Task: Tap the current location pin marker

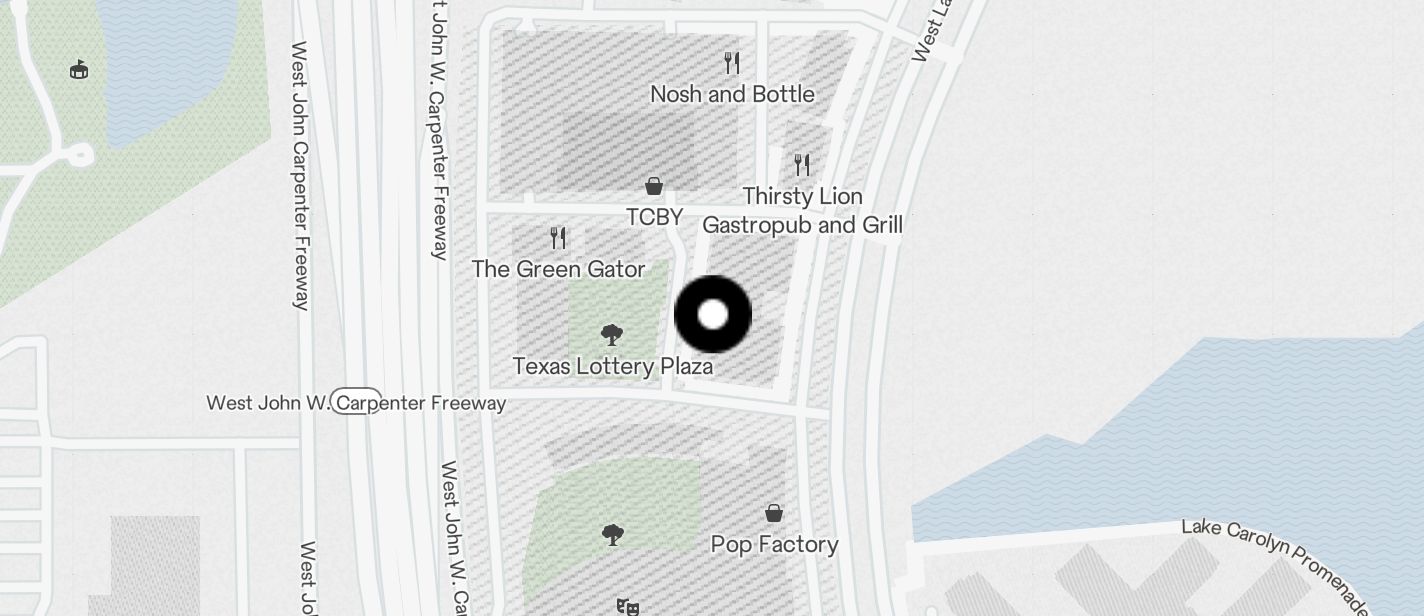Action: tap(713, 315)
